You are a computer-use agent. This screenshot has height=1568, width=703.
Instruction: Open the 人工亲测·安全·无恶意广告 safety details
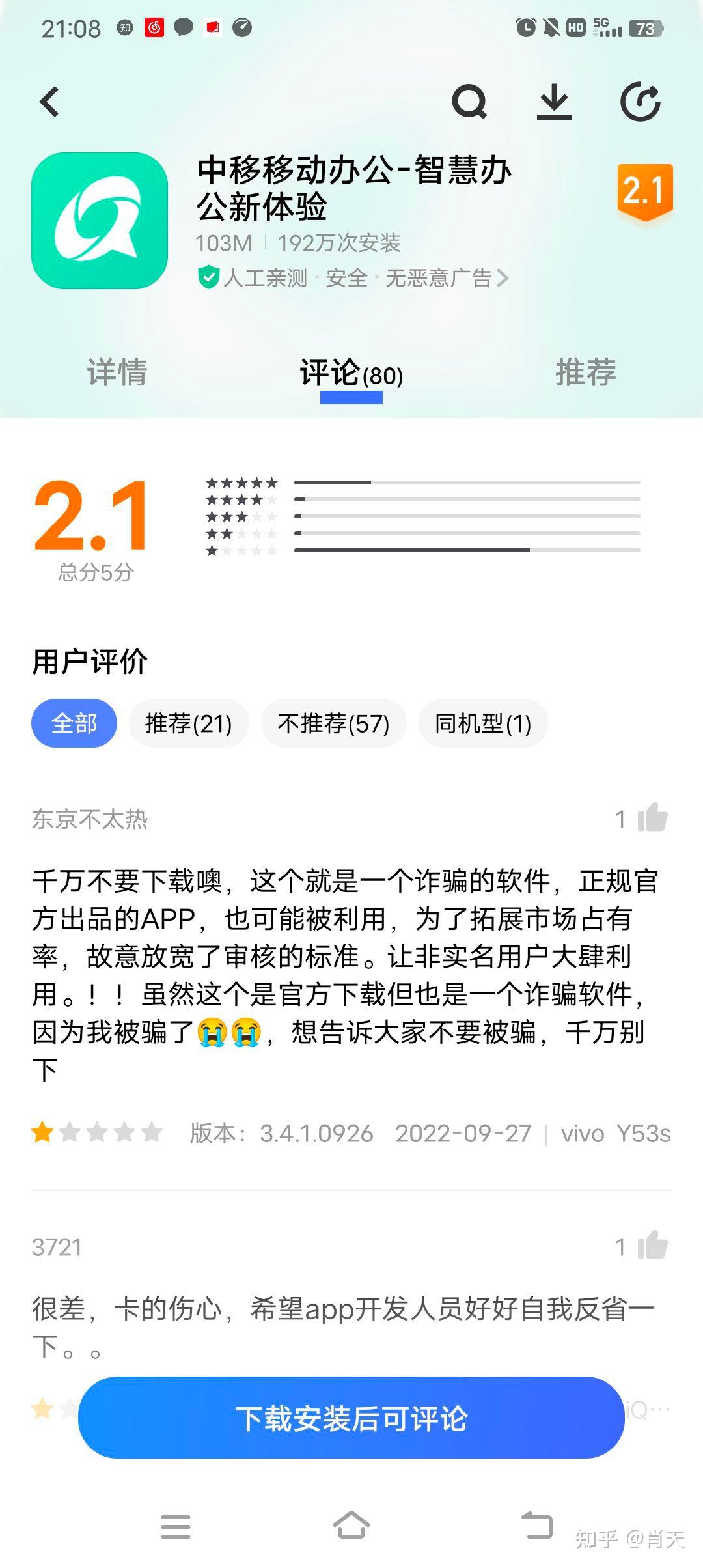(352, 278)
